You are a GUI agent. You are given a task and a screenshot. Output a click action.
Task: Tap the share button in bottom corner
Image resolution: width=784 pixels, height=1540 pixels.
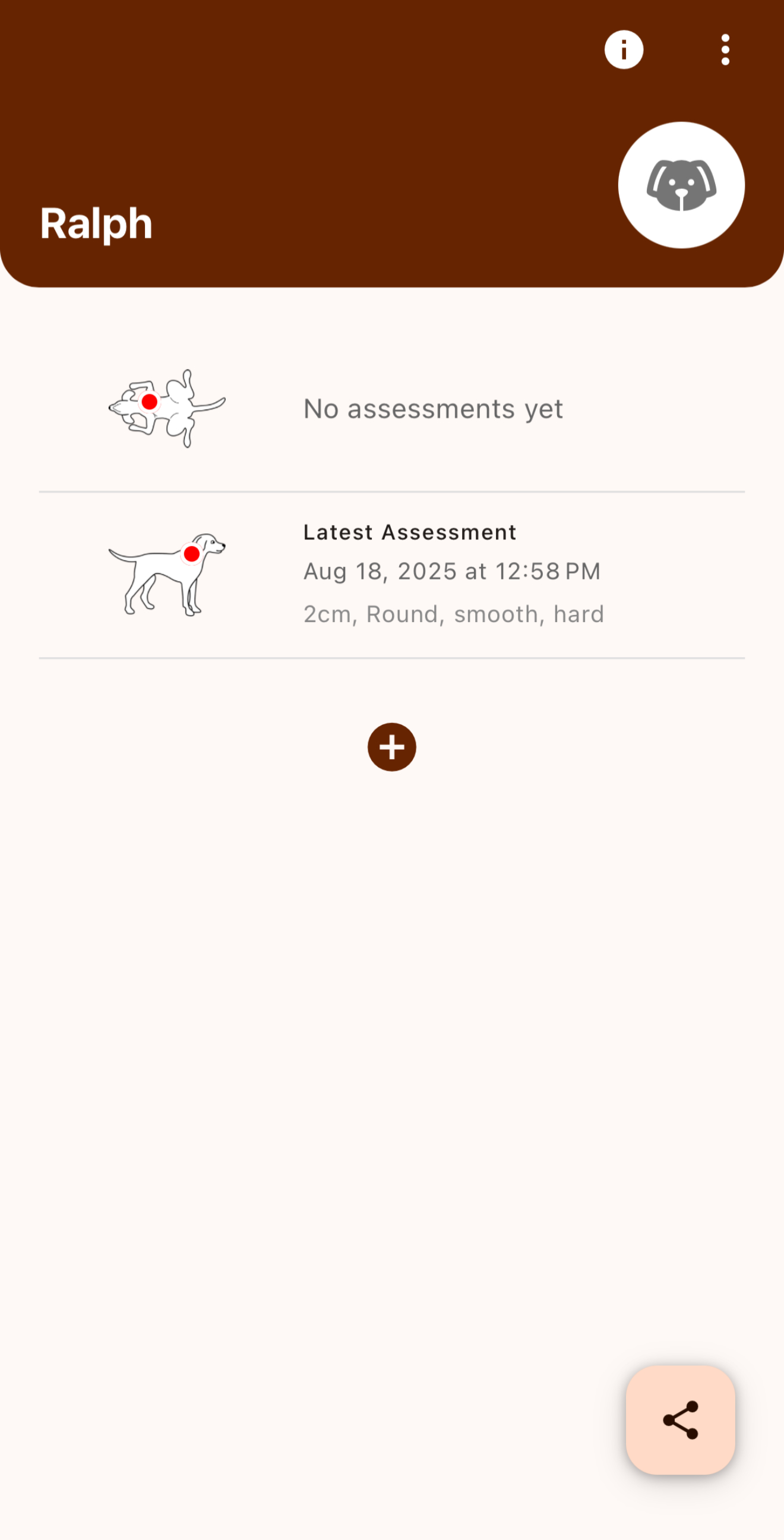coord(681,1418)
